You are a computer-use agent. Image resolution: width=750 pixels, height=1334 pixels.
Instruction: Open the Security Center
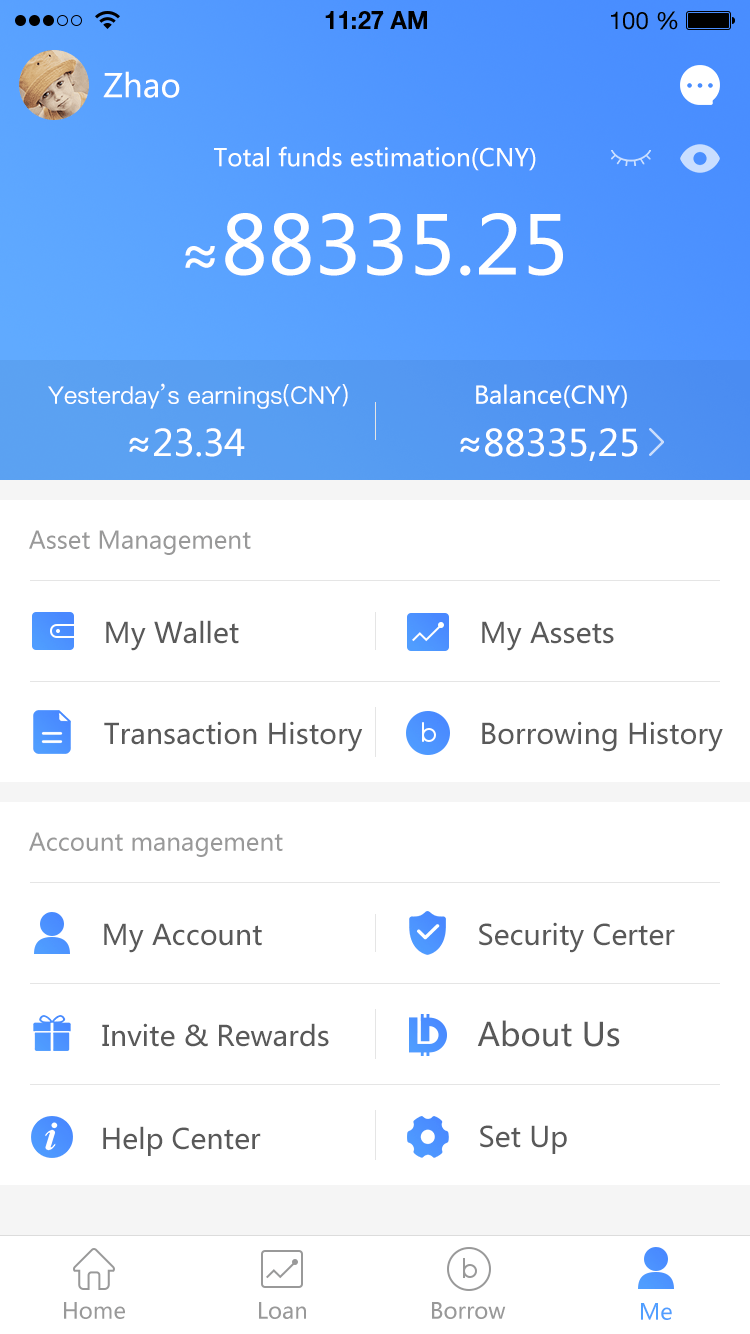click(575, 935)
